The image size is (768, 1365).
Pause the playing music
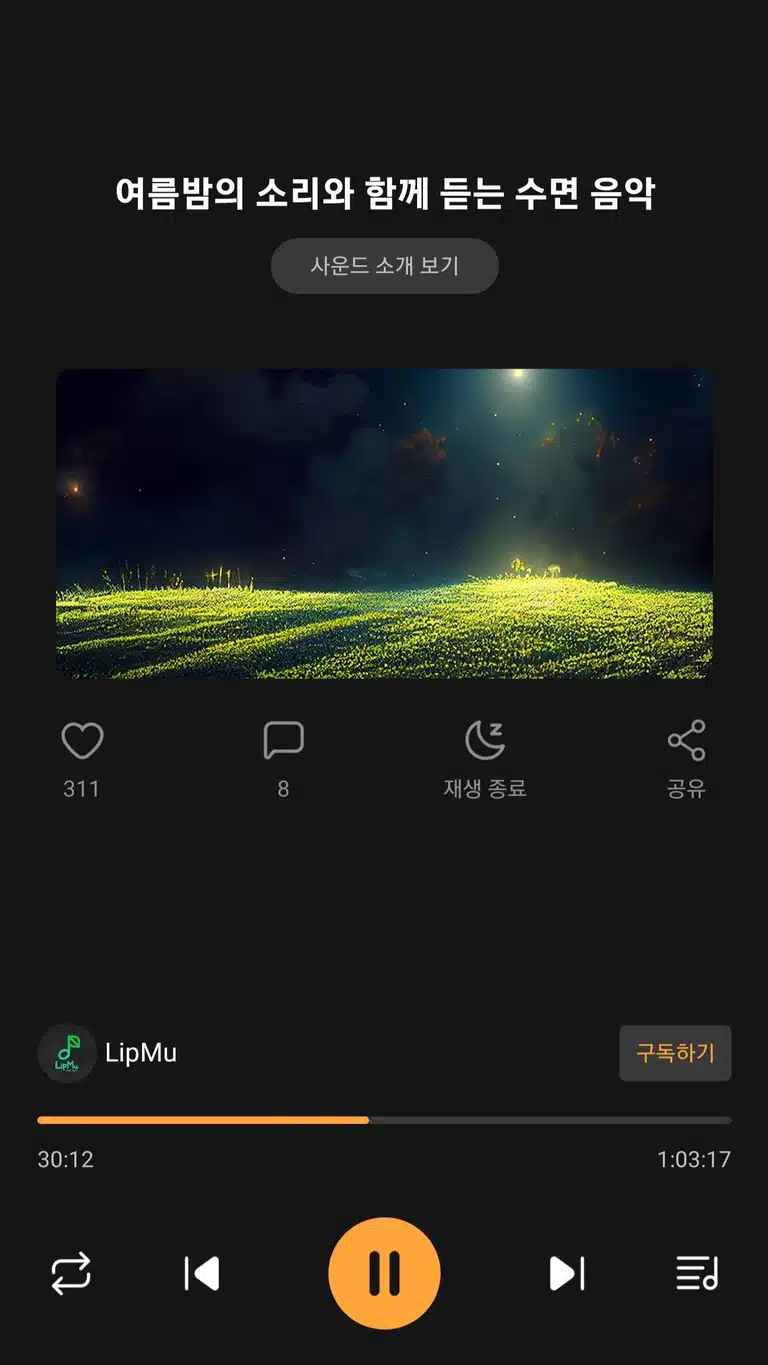coord(384,1273)
